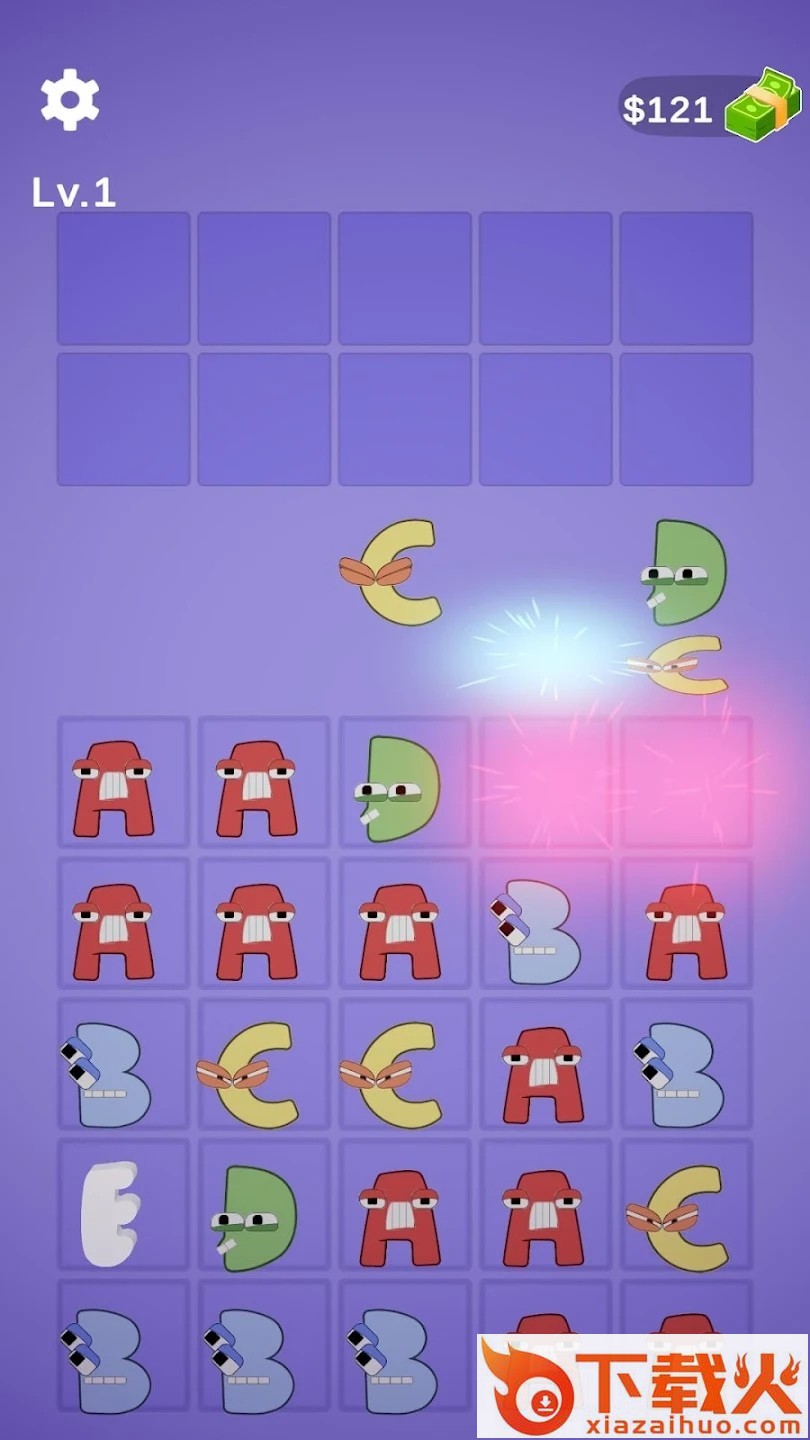This screenshot has height=1440, width=810.
Task: Open the settings gear
Action: (x=70, y=99)
